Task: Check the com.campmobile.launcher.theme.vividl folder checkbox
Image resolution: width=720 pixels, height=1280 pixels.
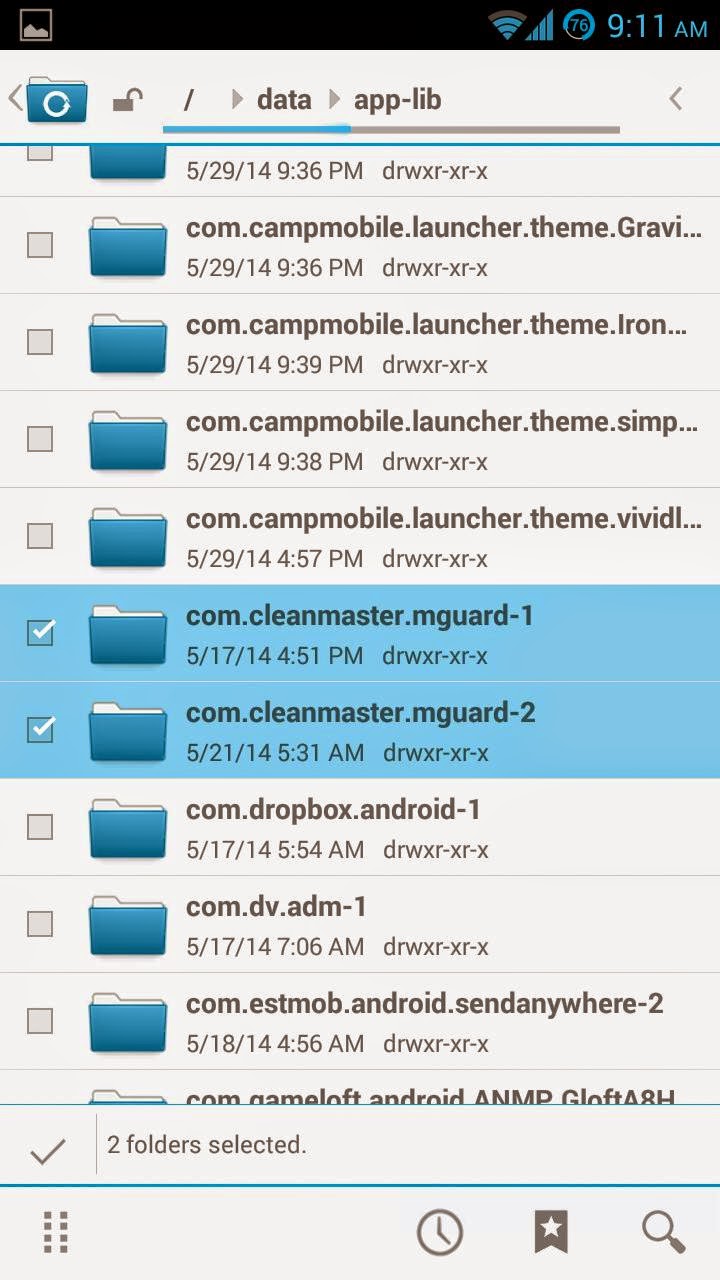Action: pos(40,535)
